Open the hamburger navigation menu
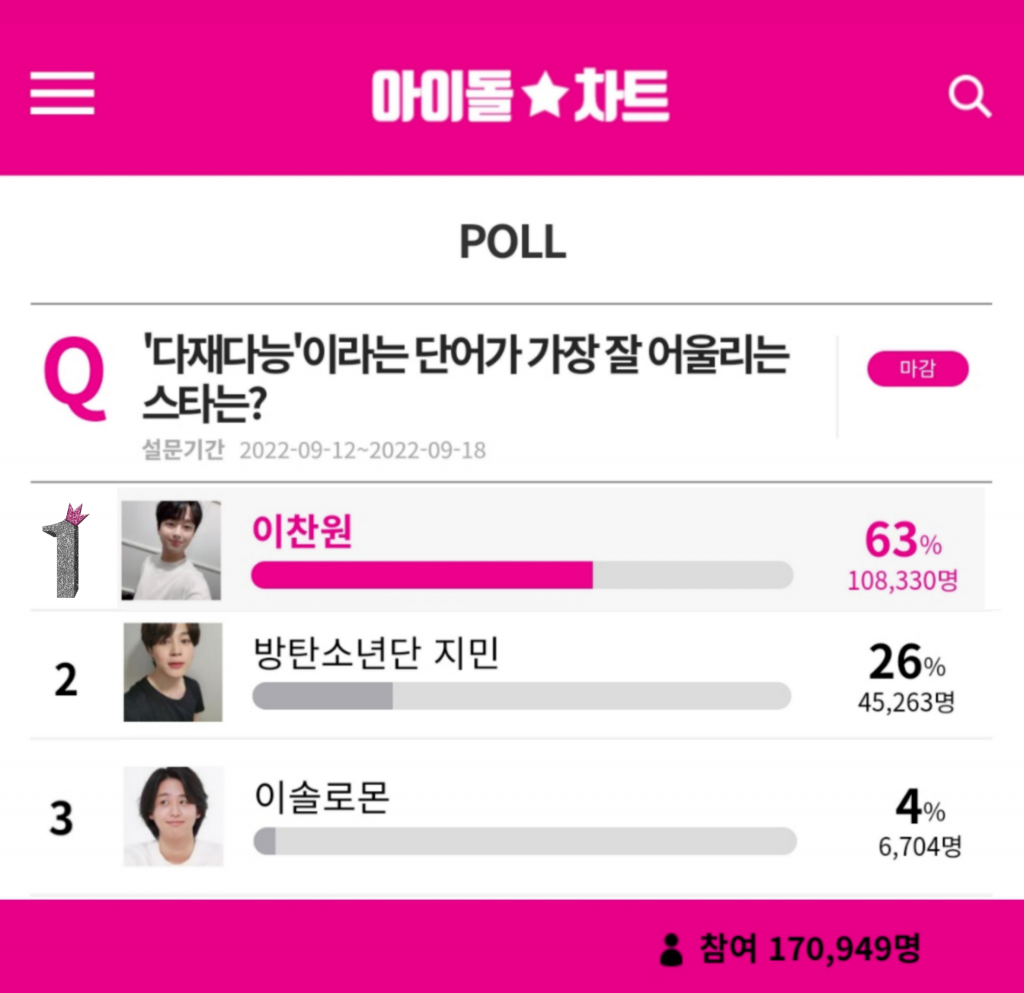The height and width of the screenshot is (993, 1024). pos(62,94)
